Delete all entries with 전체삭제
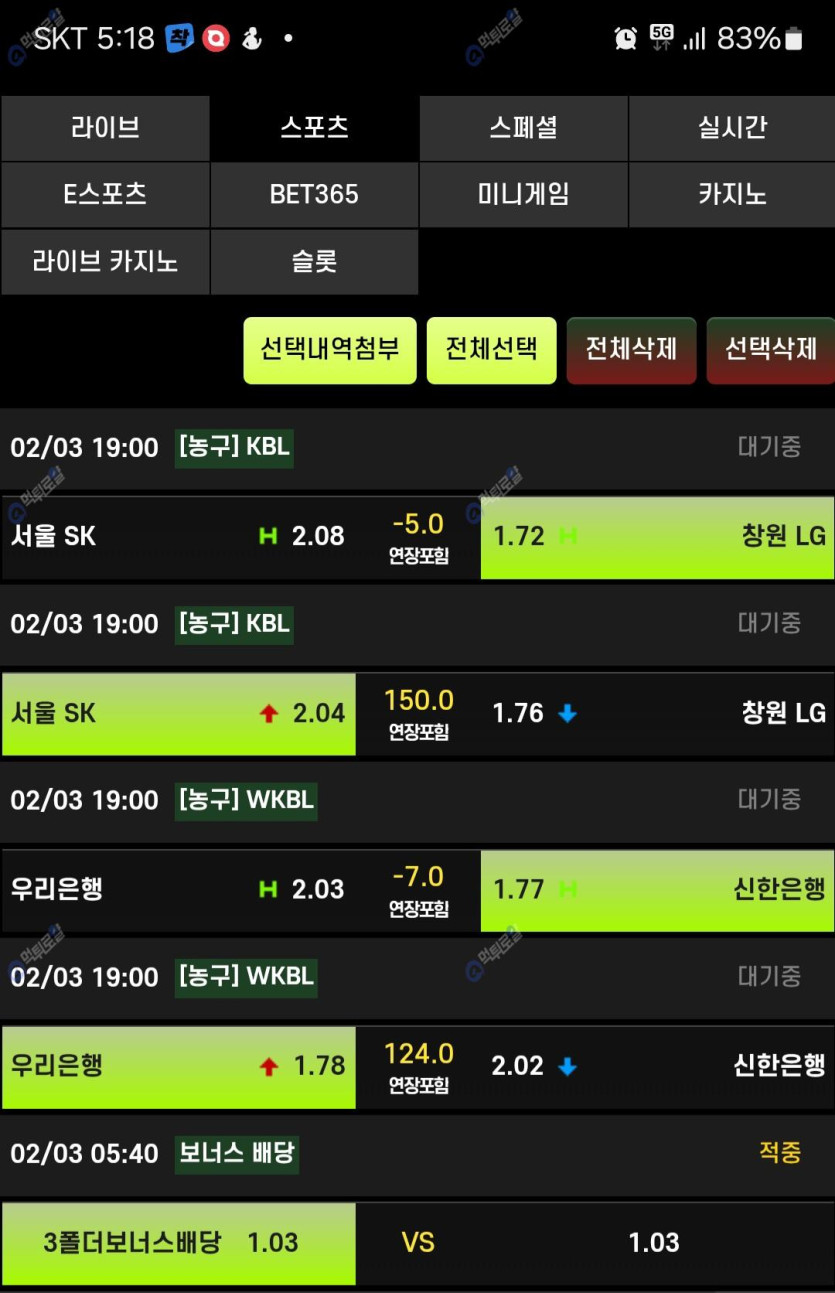The image size is (835, 1293). coord(631,349)
